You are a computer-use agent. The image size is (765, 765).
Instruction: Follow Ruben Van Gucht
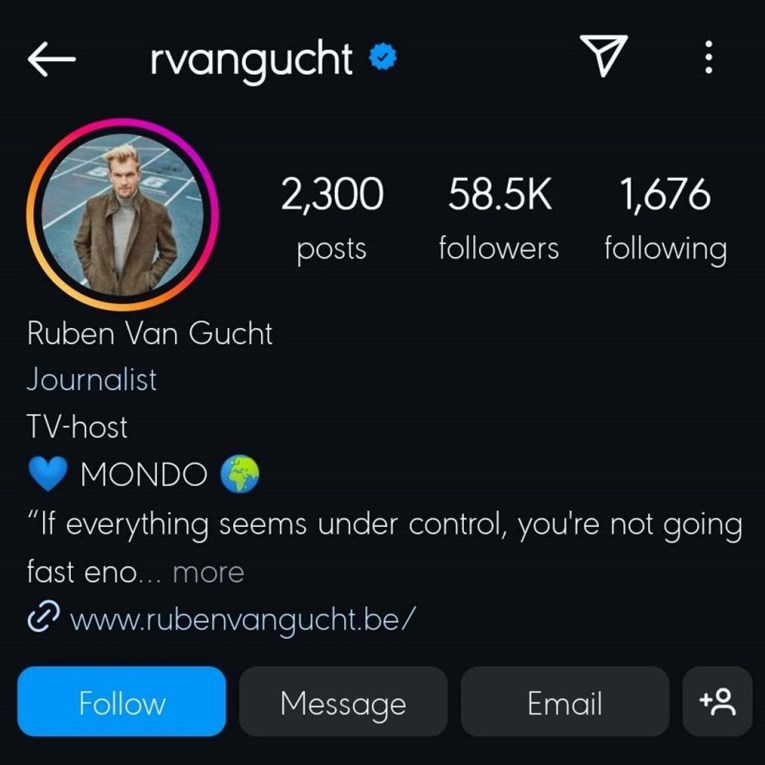coord(122,702)
